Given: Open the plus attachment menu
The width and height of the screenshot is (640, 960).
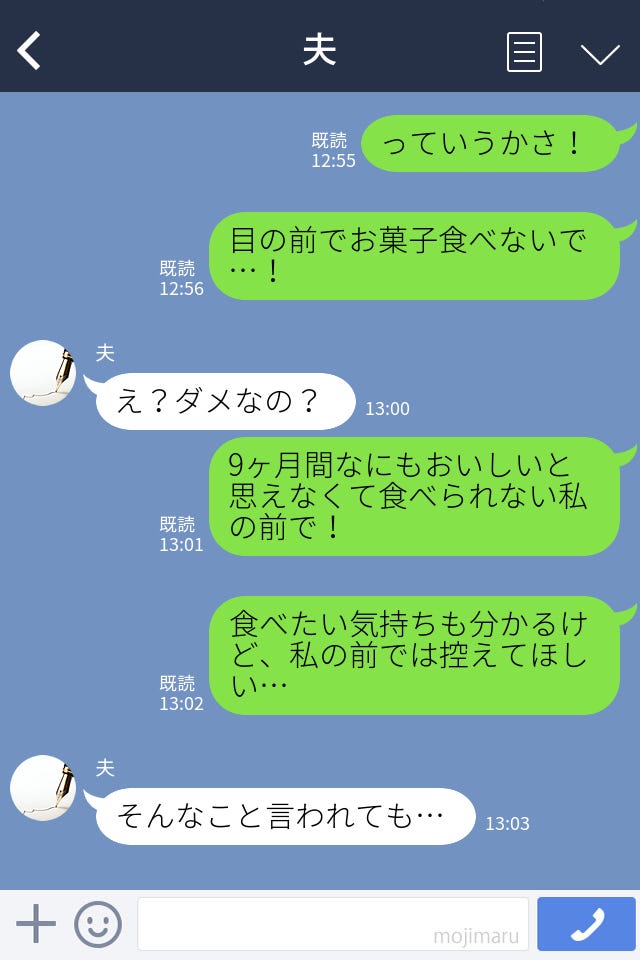Looking at the screenshot, I should point(36,924).
